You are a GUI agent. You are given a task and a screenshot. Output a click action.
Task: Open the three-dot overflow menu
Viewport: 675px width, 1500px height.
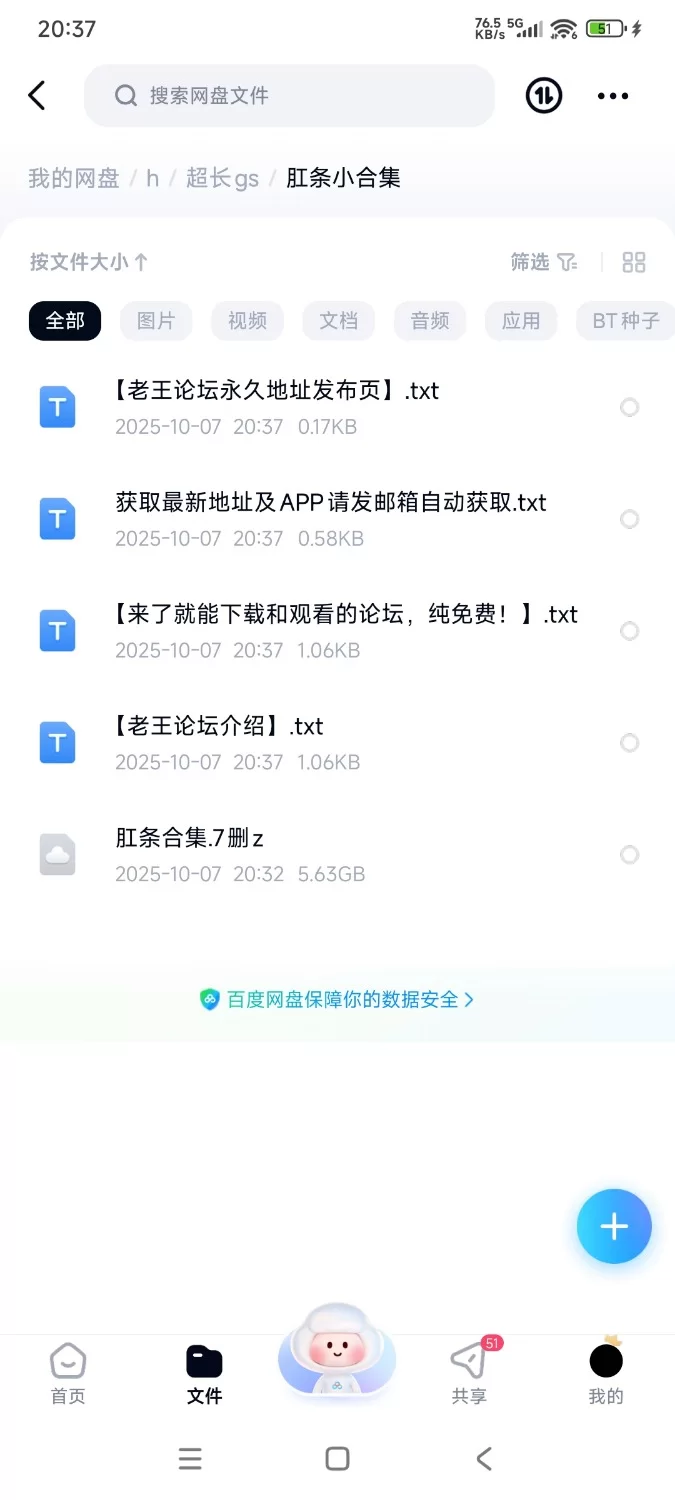(612, 96)
